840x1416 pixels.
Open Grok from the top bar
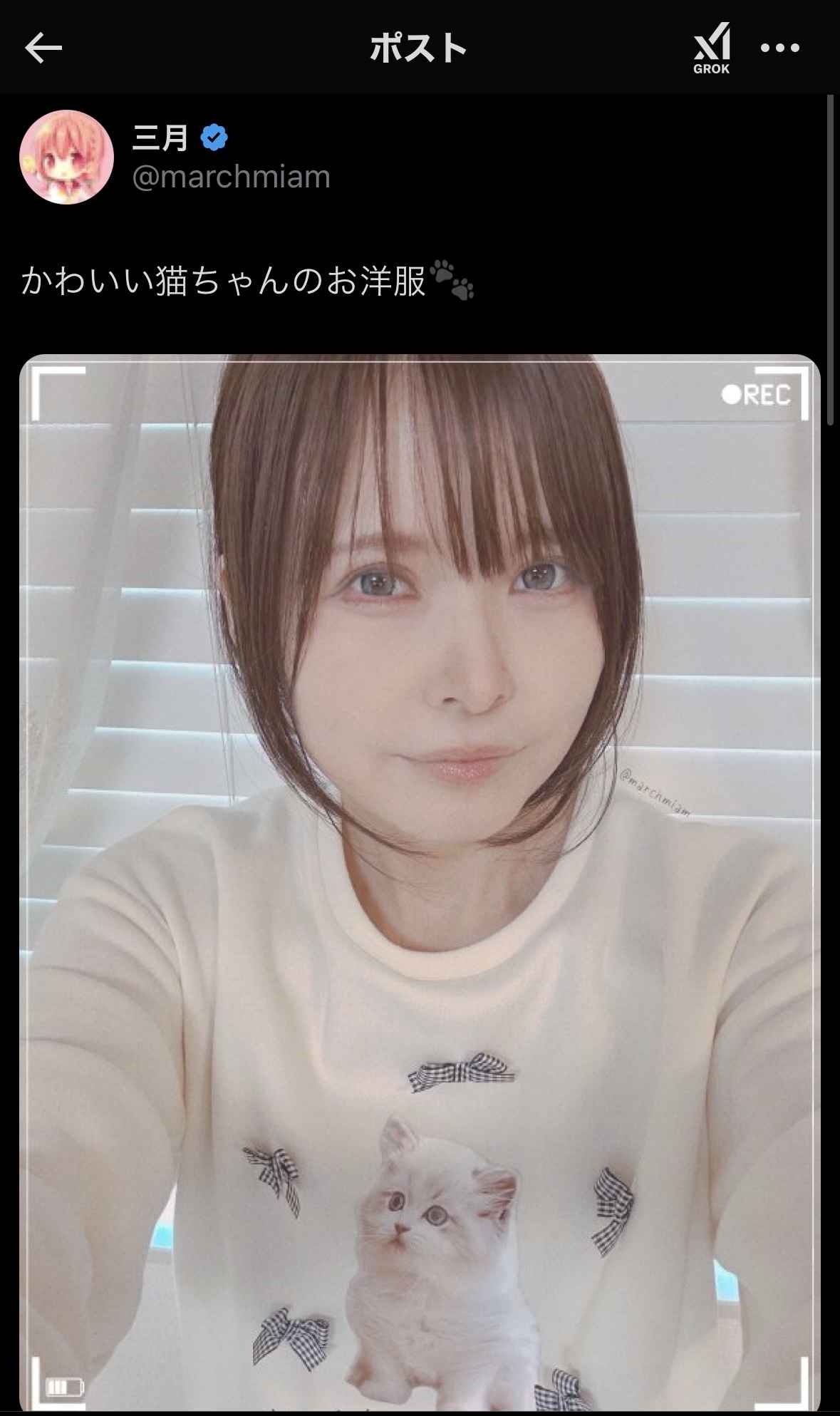(x=712, y=48)
